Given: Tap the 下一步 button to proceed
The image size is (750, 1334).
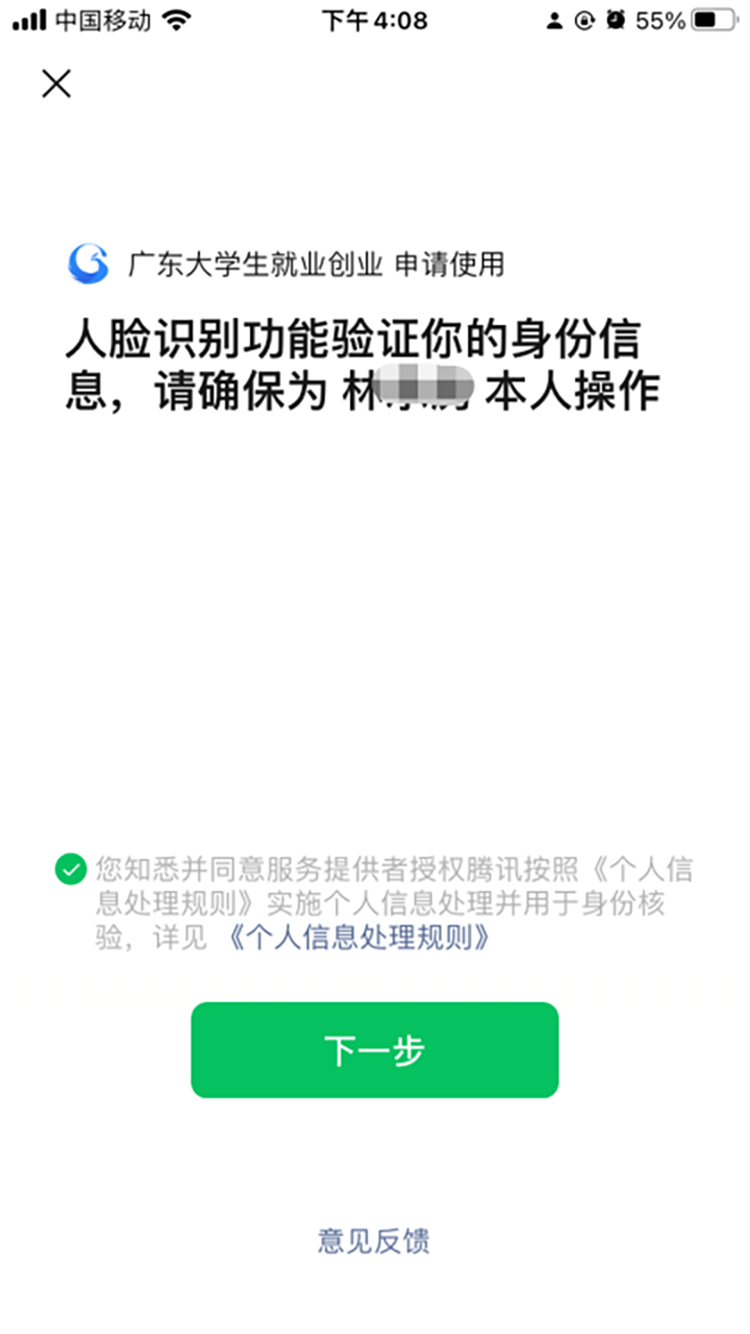Looking at the screenshot, I should (375, 1049).
